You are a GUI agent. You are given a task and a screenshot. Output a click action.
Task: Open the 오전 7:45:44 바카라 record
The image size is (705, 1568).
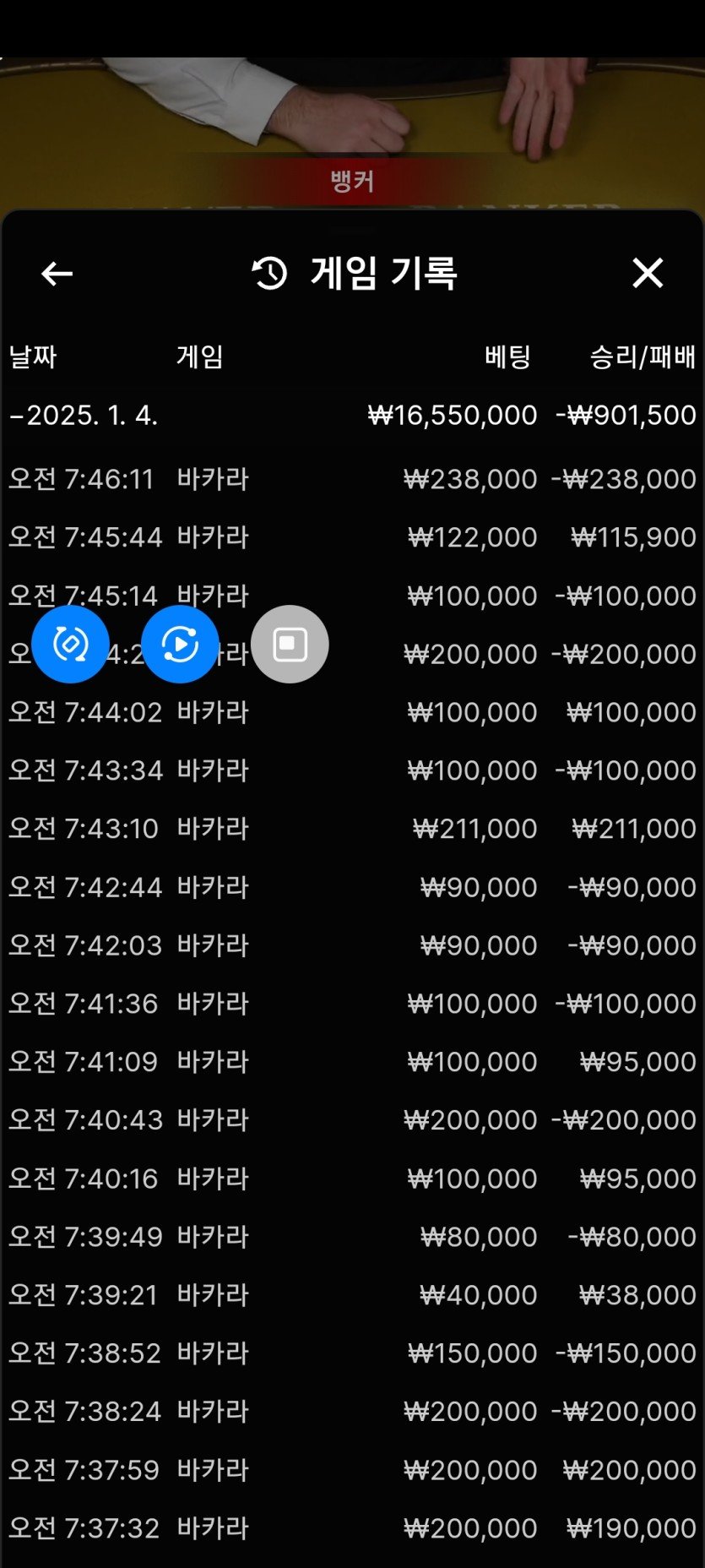tap(352, 537)
